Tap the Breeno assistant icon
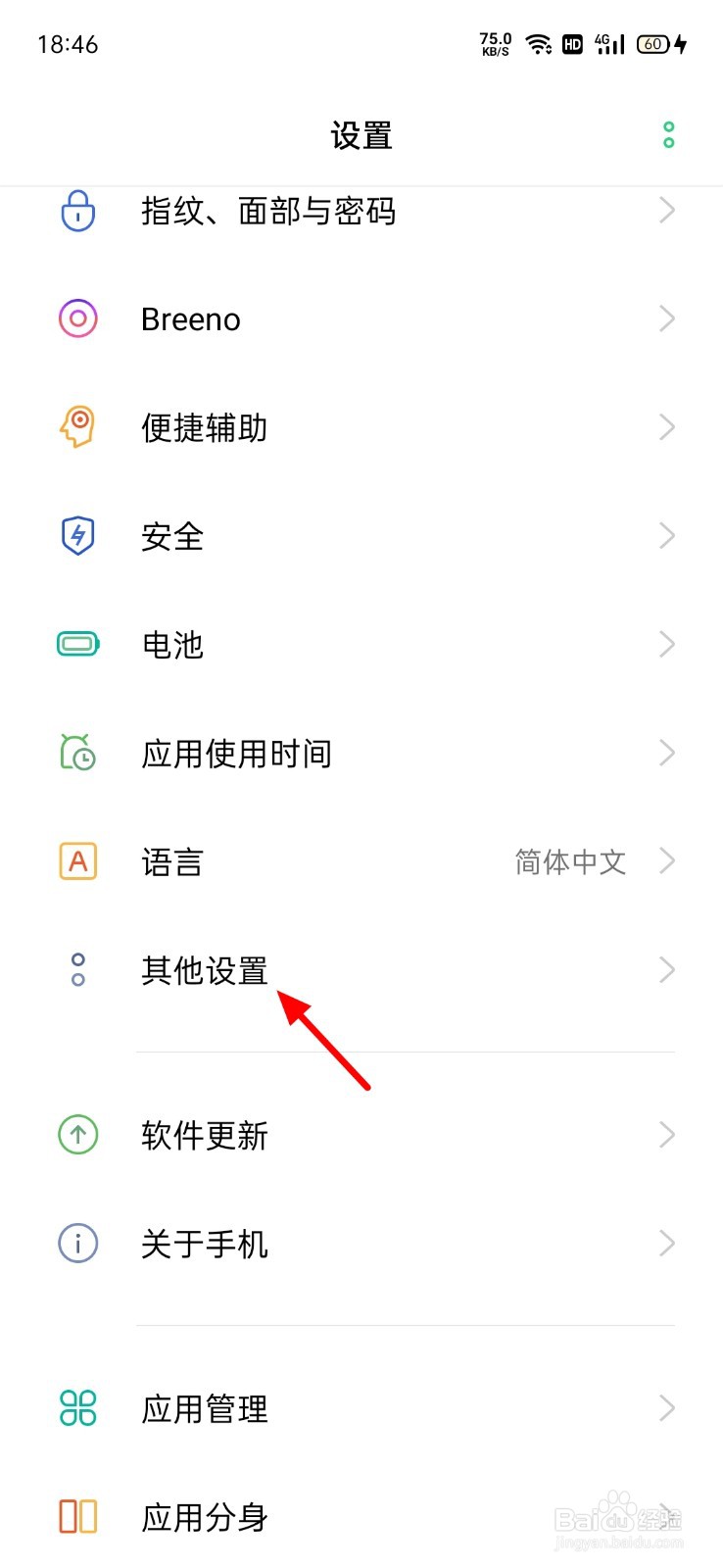723x1568 pixels. point(77,318)
